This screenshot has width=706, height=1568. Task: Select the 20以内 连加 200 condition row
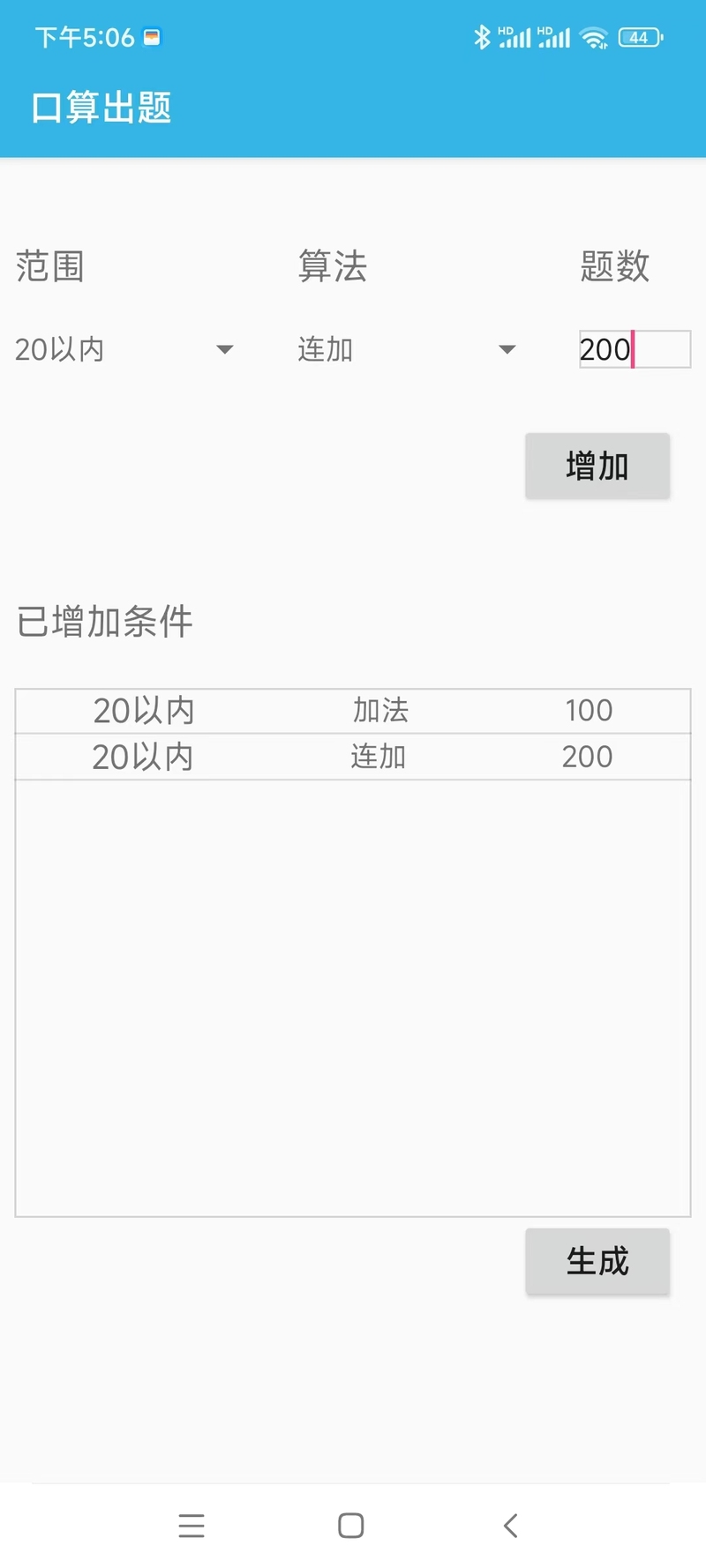coord(353,757)
